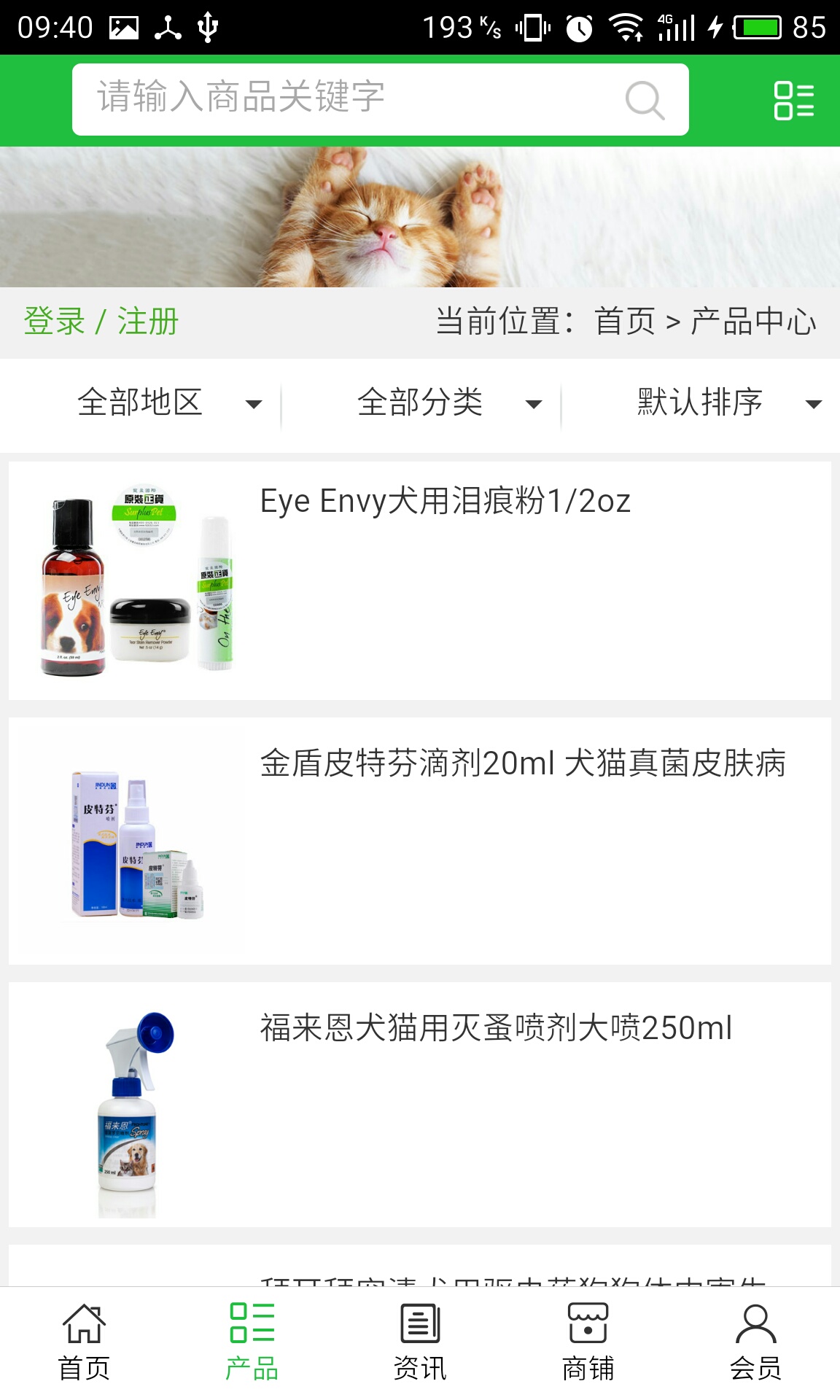Go to 首页 via breadcrumb
Image resolution: width=840 pixels, height=1400 pixels.
pos(625,322)
